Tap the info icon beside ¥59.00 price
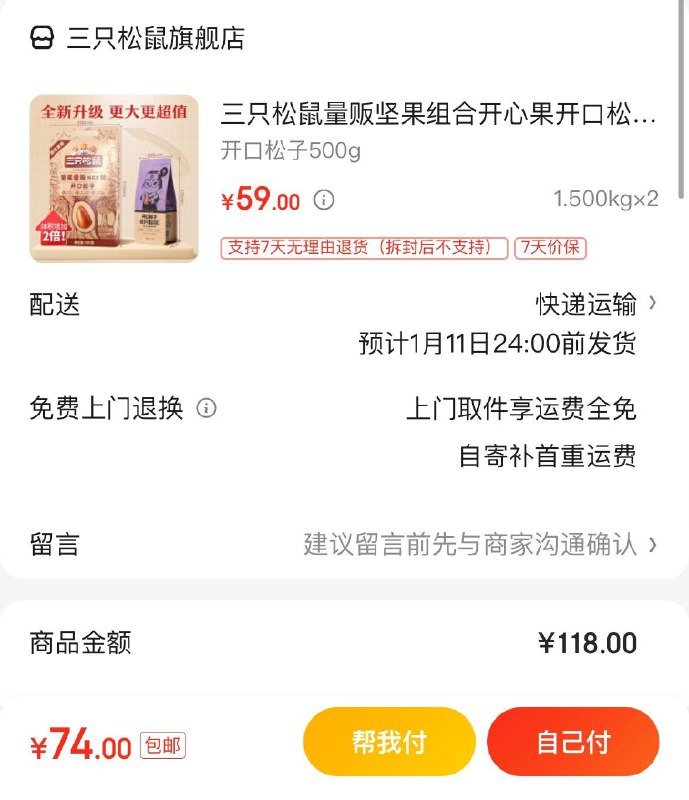This screenshot has height=800, width=689. pyautogui.click(x=324, y=200)
